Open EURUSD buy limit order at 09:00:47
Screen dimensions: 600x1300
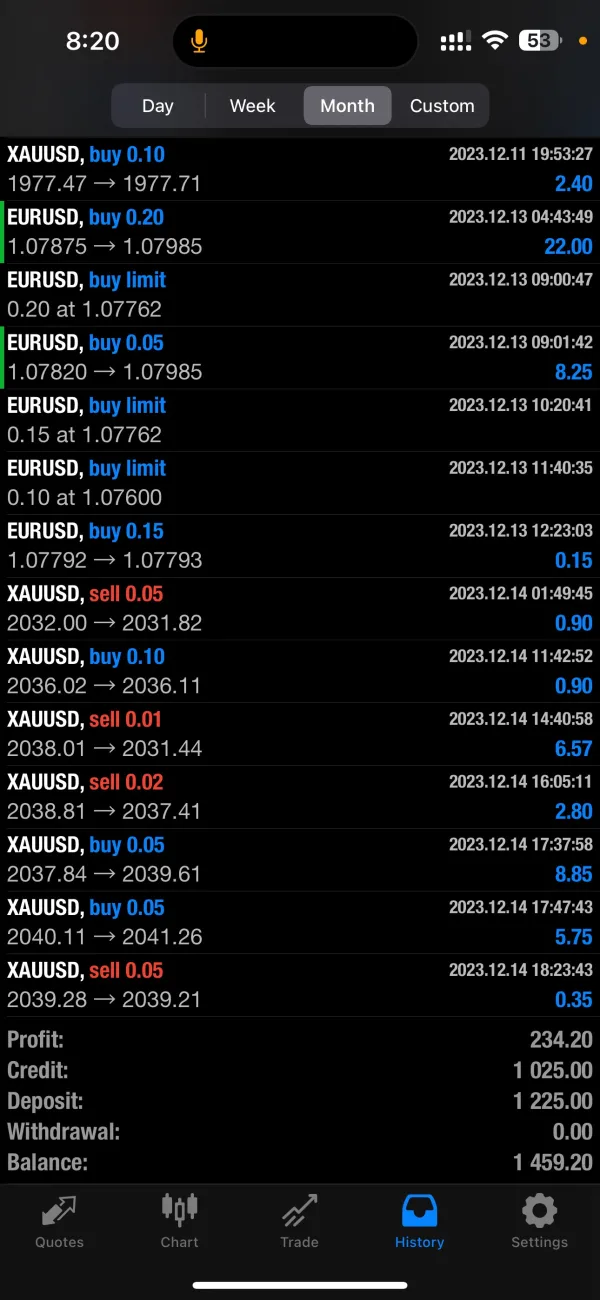(300, 295)
